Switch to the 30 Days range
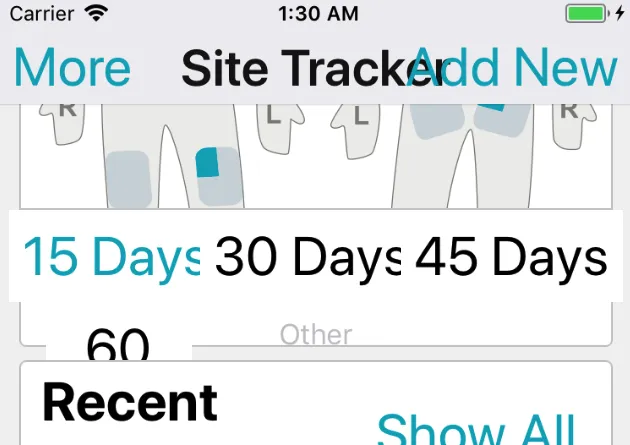Viewport: 630px width, 445px height. coord(308,257)
